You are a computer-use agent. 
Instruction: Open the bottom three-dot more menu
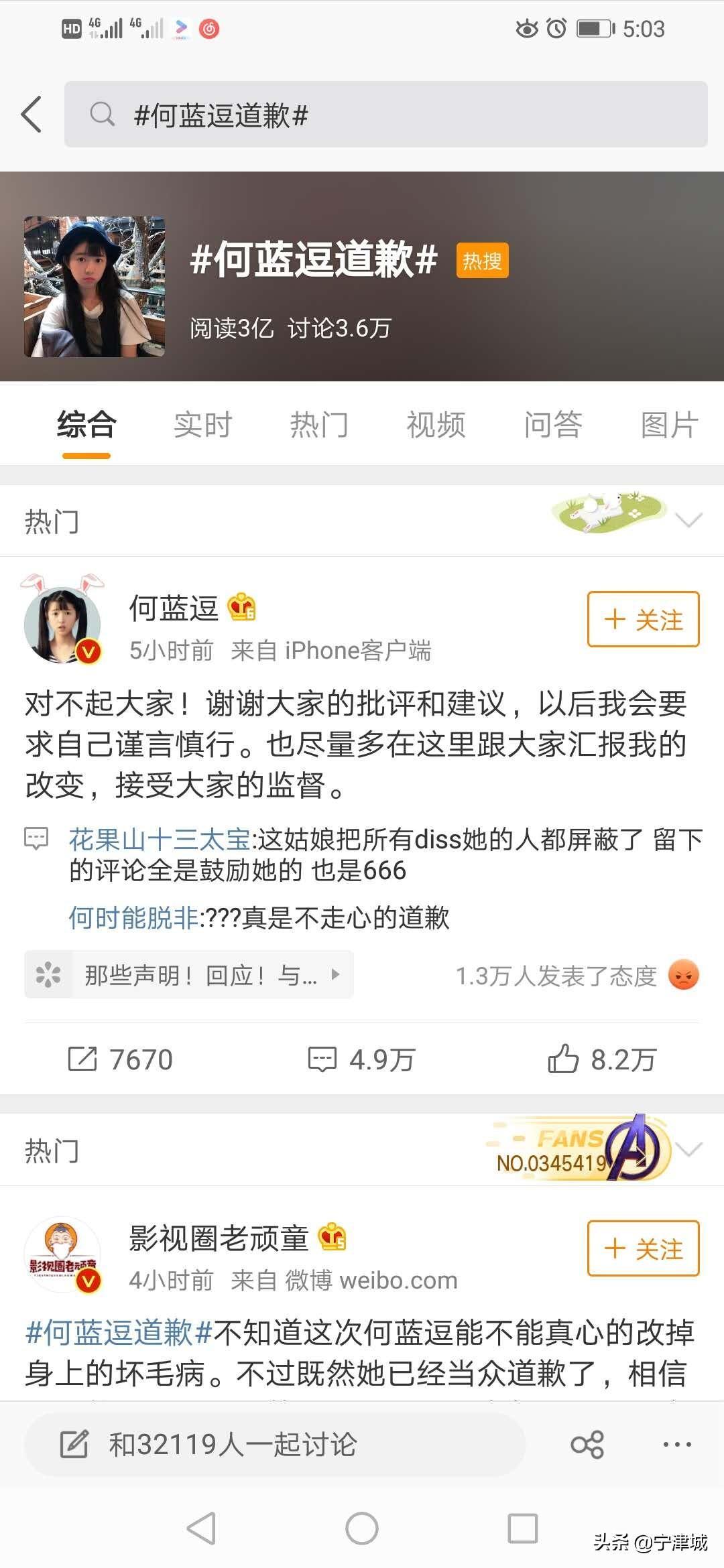click(676, 1444)
